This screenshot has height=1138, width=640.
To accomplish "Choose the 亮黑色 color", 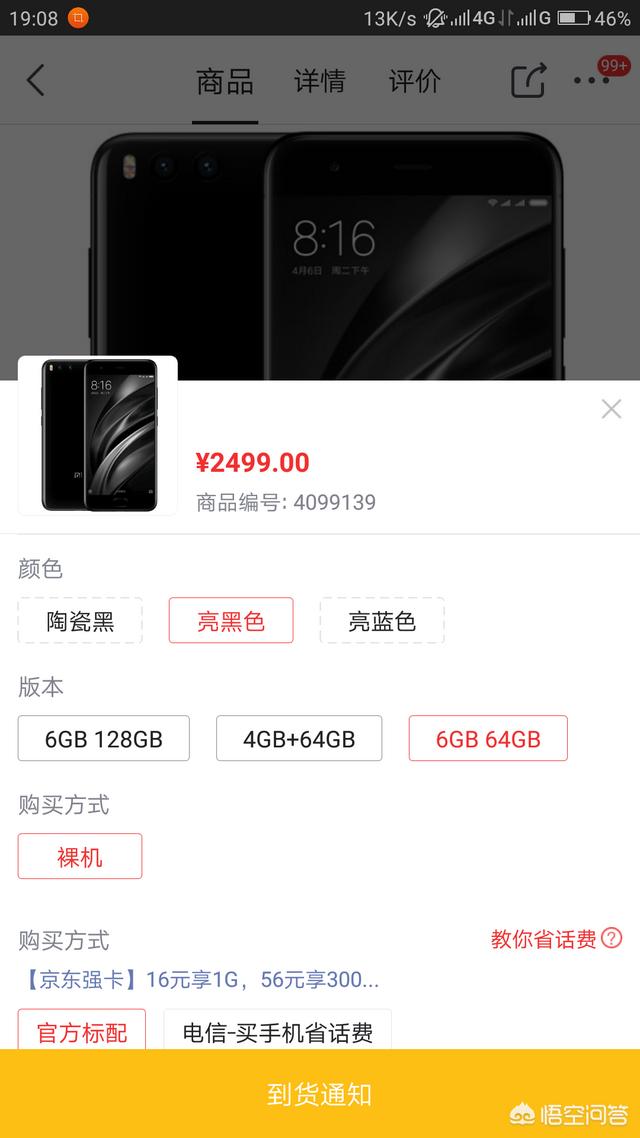I will coord(231,621).
